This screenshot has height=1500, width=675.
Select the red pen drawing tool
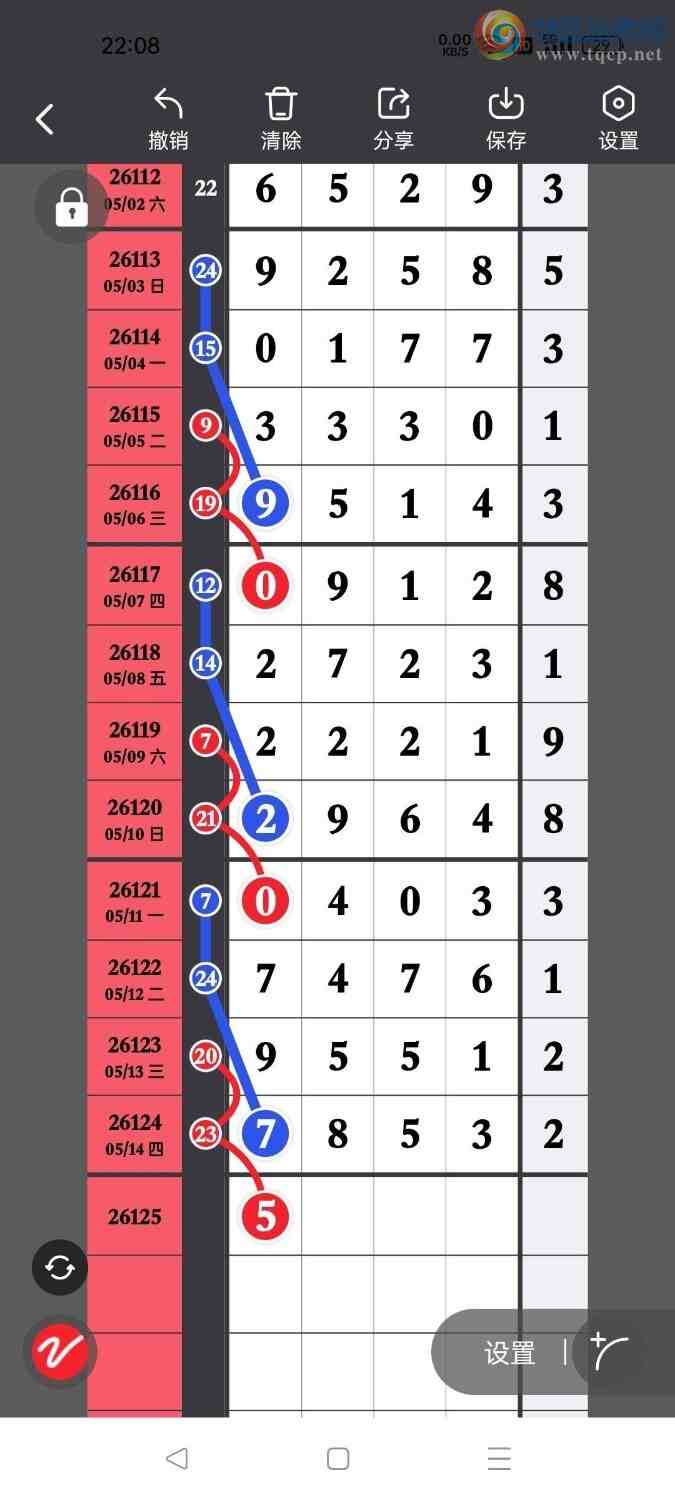pos(60,1353)
